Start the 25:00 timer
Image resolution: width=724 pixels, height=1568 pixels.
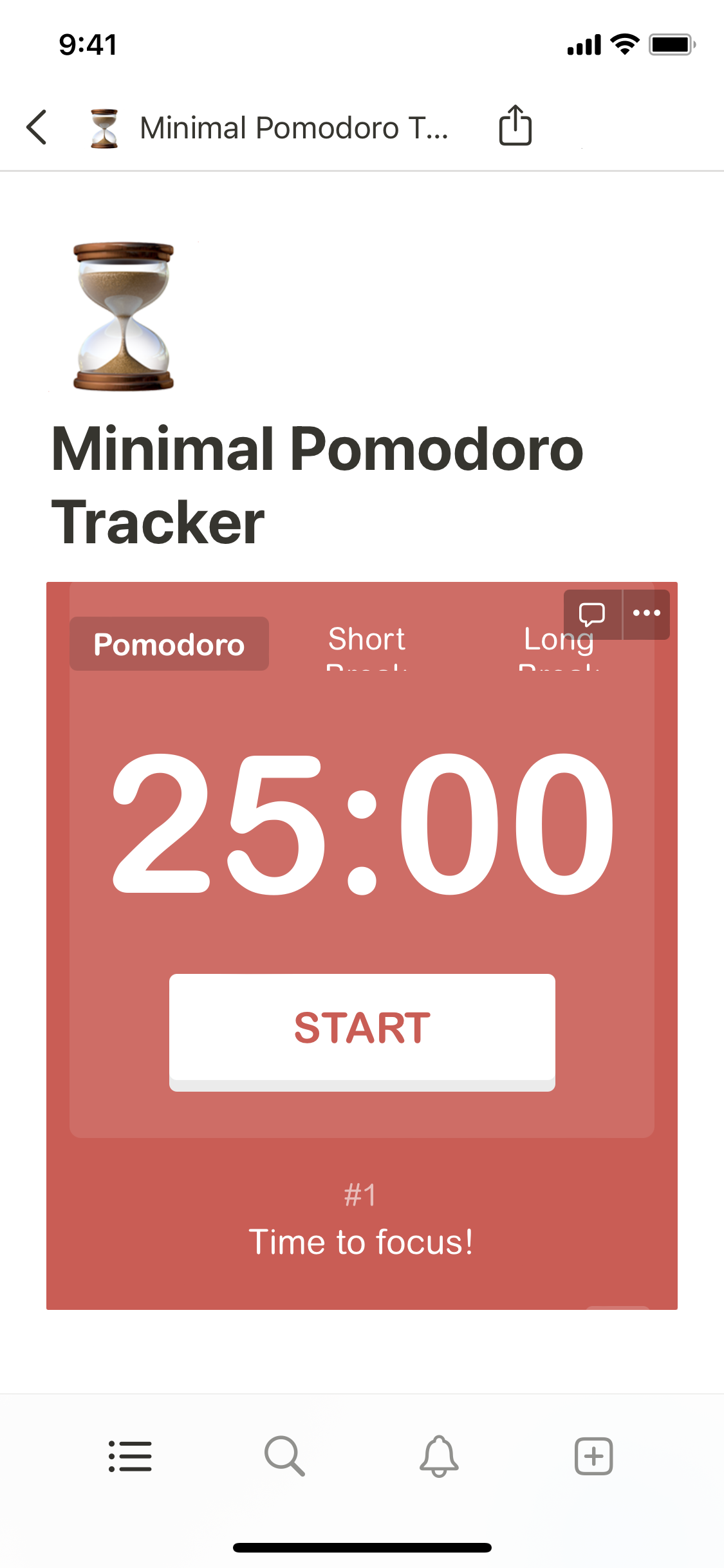click(x=362, y=1028)
